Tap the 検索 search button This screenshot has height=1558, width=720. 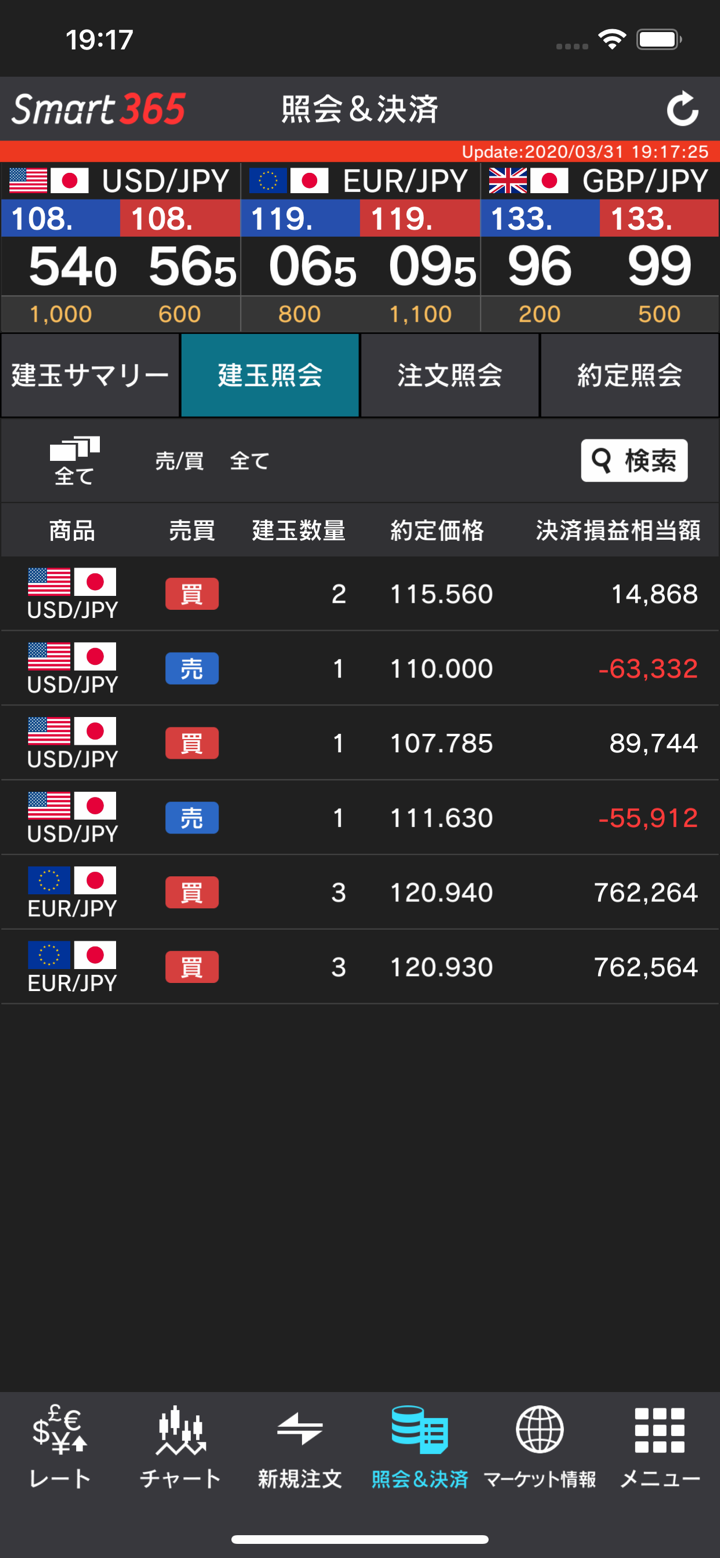(x=634, y=460)
